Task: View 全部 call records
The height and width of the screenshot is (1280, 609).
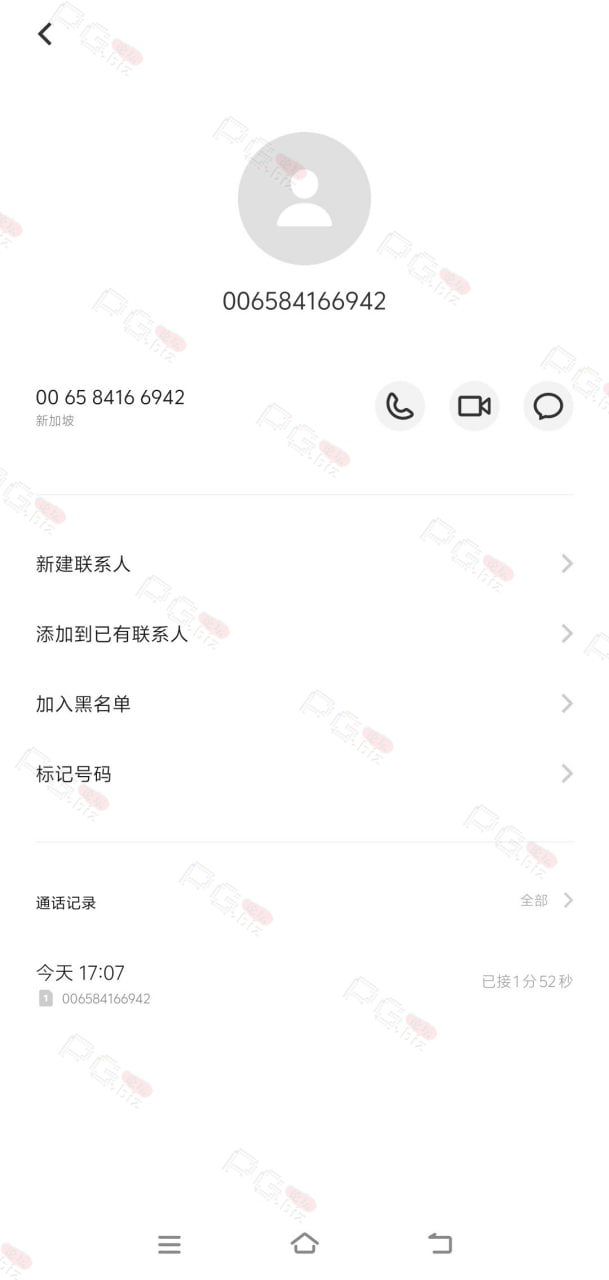Action: [x=546, y=900]
